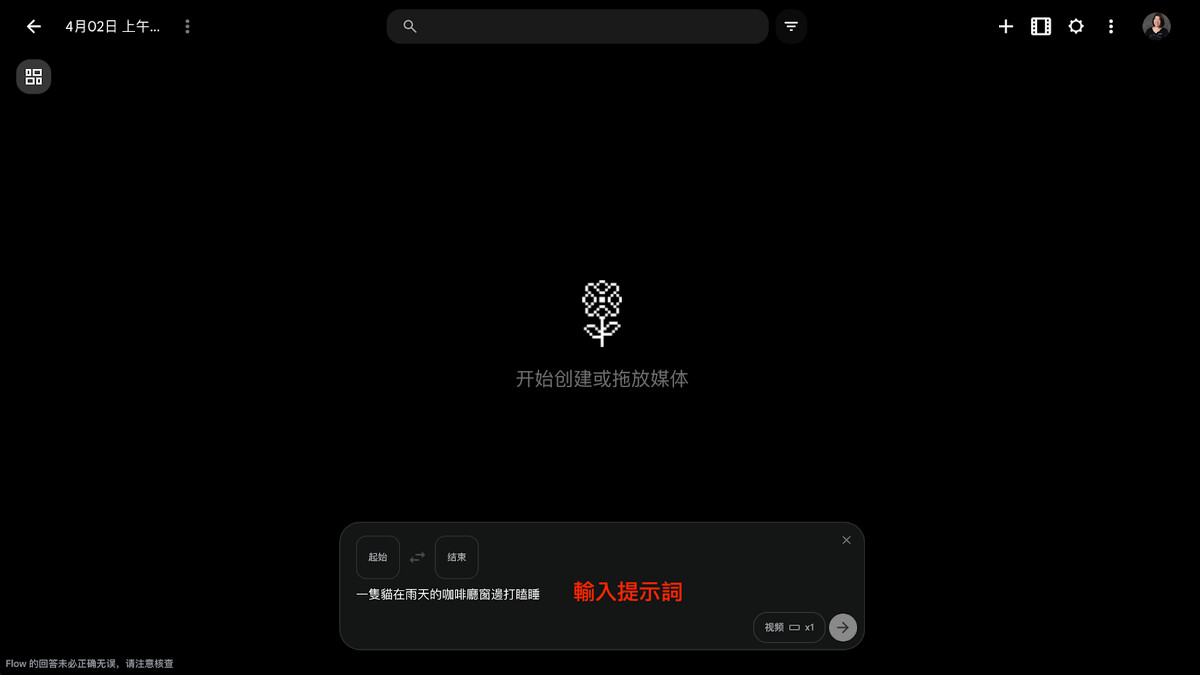Open the filter options icon
The image size is (1200, 675).
click(791, 27)
